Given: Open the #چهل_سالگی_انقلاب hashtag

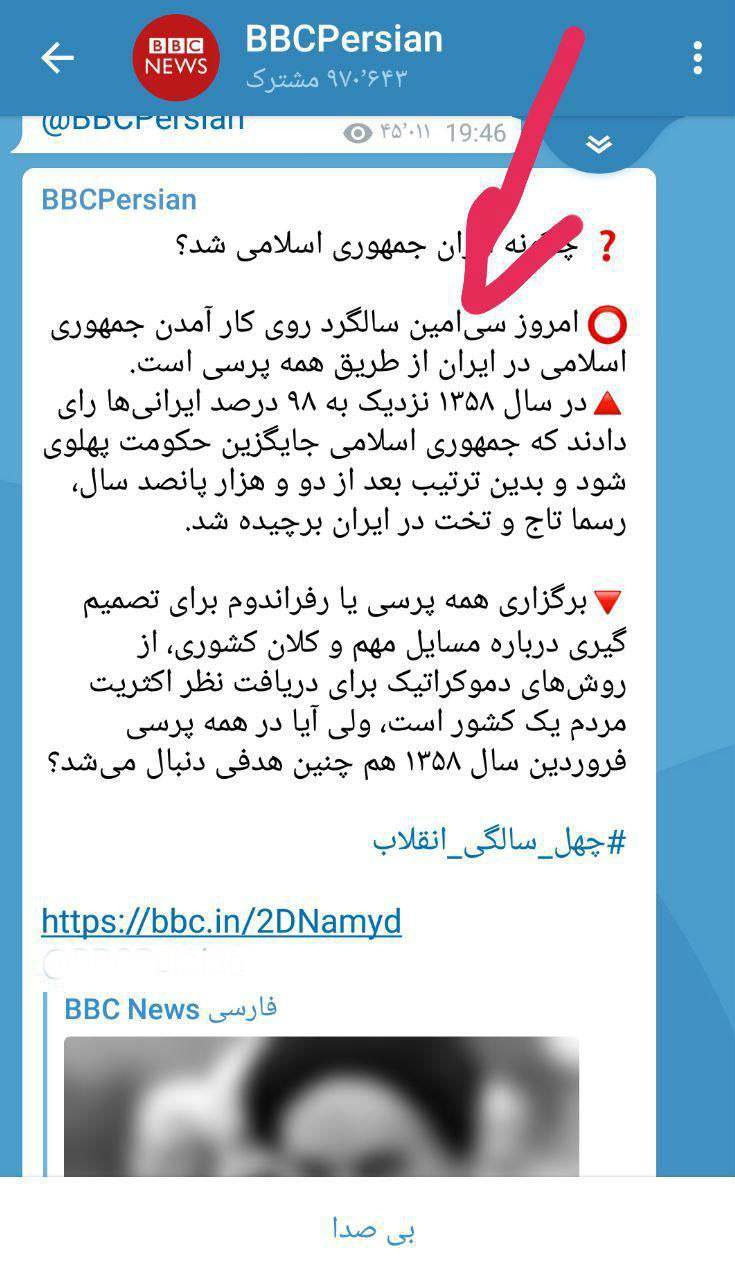Looking at the screenshot, I should tap(499, 841).
